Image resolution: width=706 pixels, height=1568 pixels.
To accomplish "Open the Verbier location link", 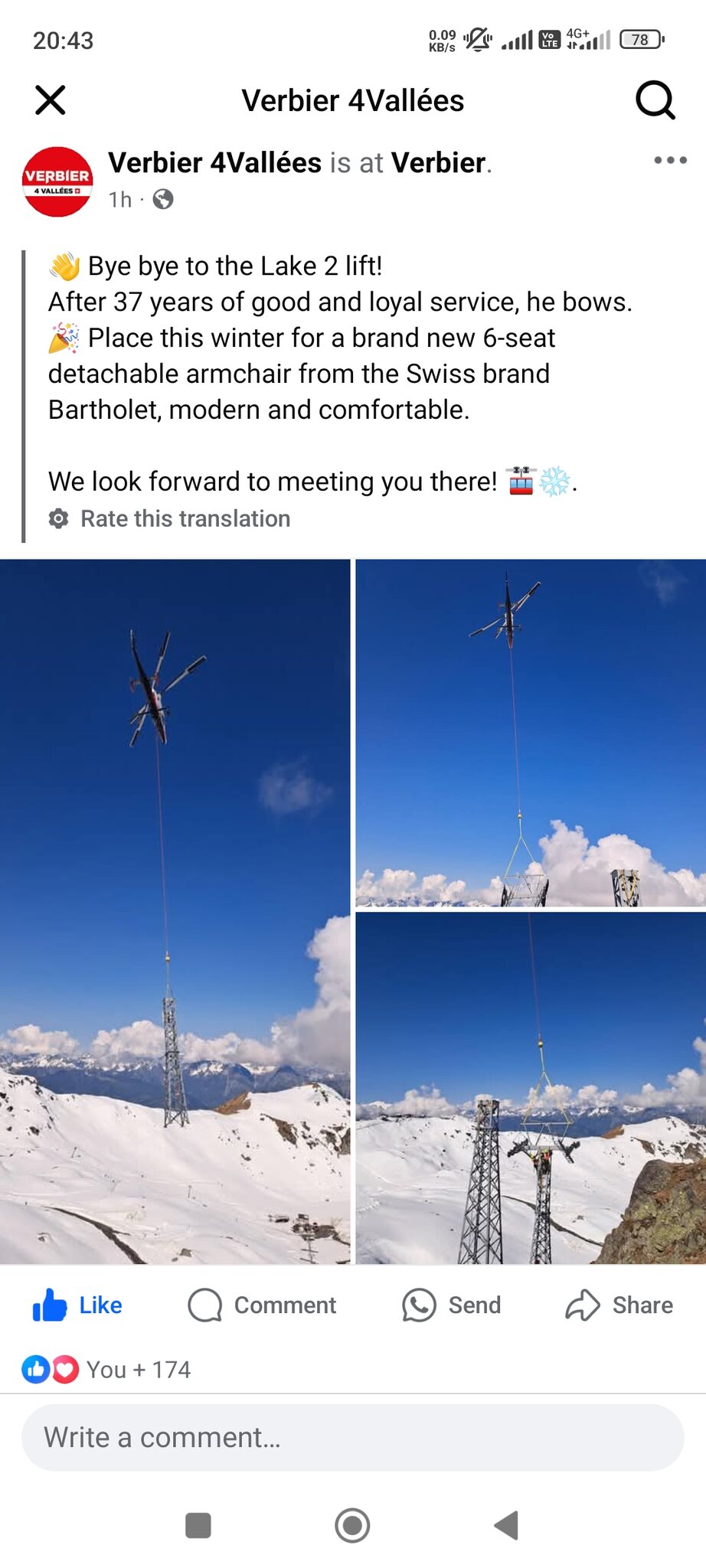I will point(438,163).
